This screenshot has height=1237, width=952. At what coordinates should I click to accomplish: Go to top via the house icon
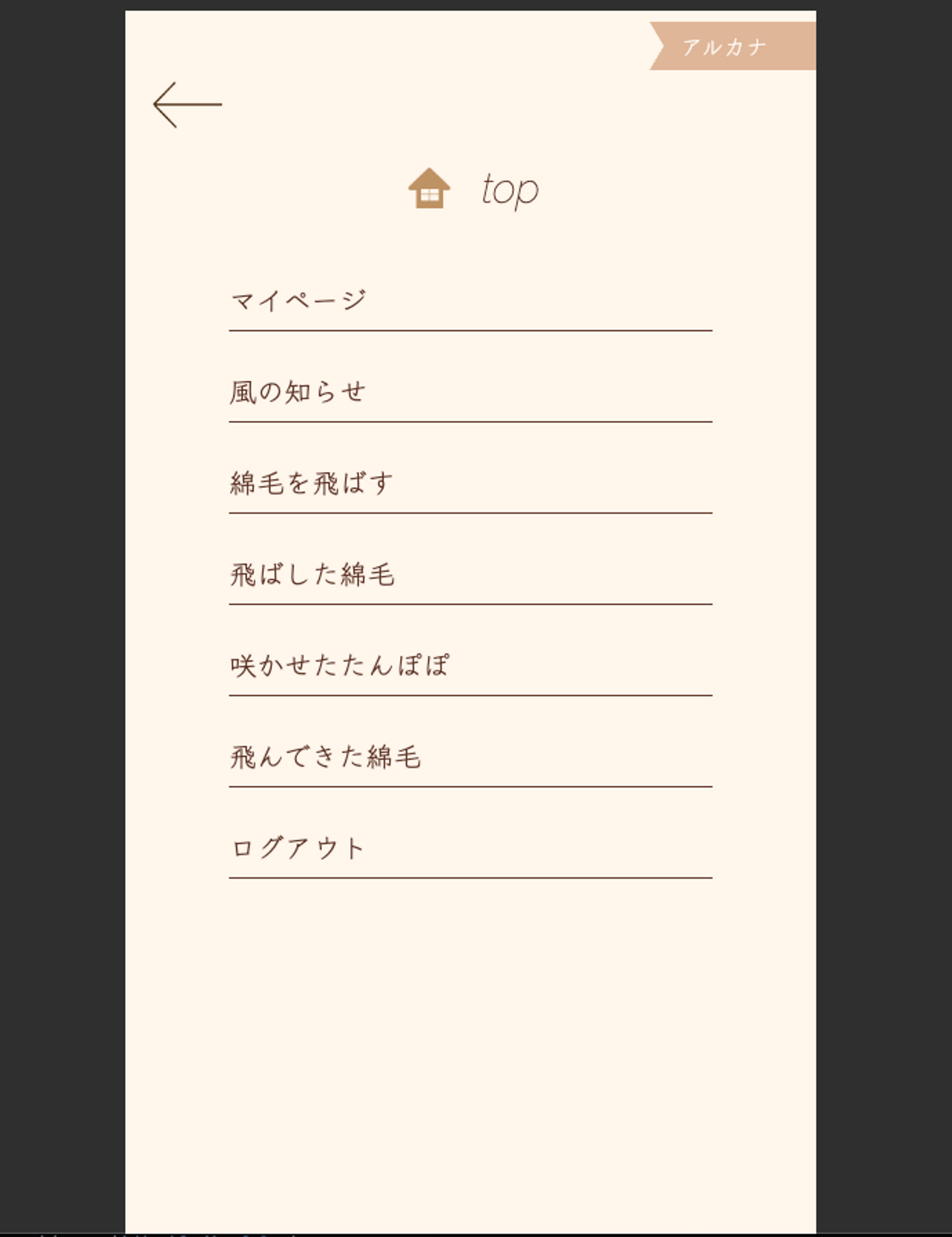coord(429,188)
